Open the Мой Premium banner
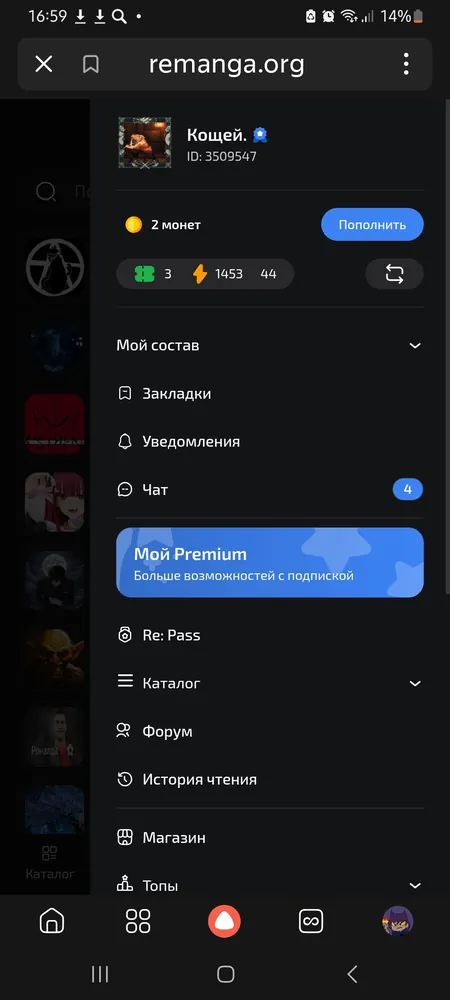Image resolution: width=450 pixels, height=1000 pixels. tap(270, 562)
